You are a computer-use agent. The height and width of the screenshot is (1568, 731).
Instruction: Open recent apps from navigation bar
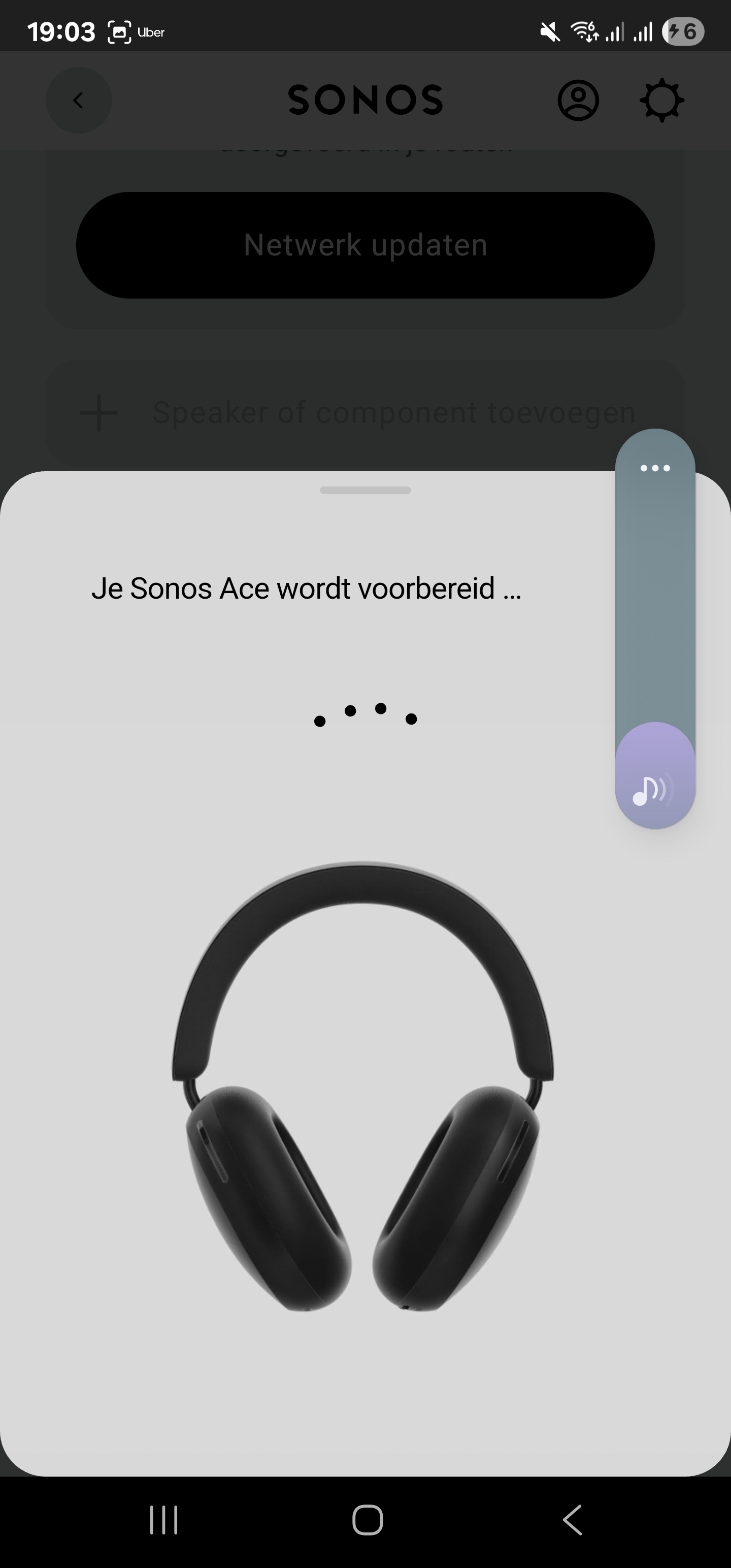(x=164, y=1520)
